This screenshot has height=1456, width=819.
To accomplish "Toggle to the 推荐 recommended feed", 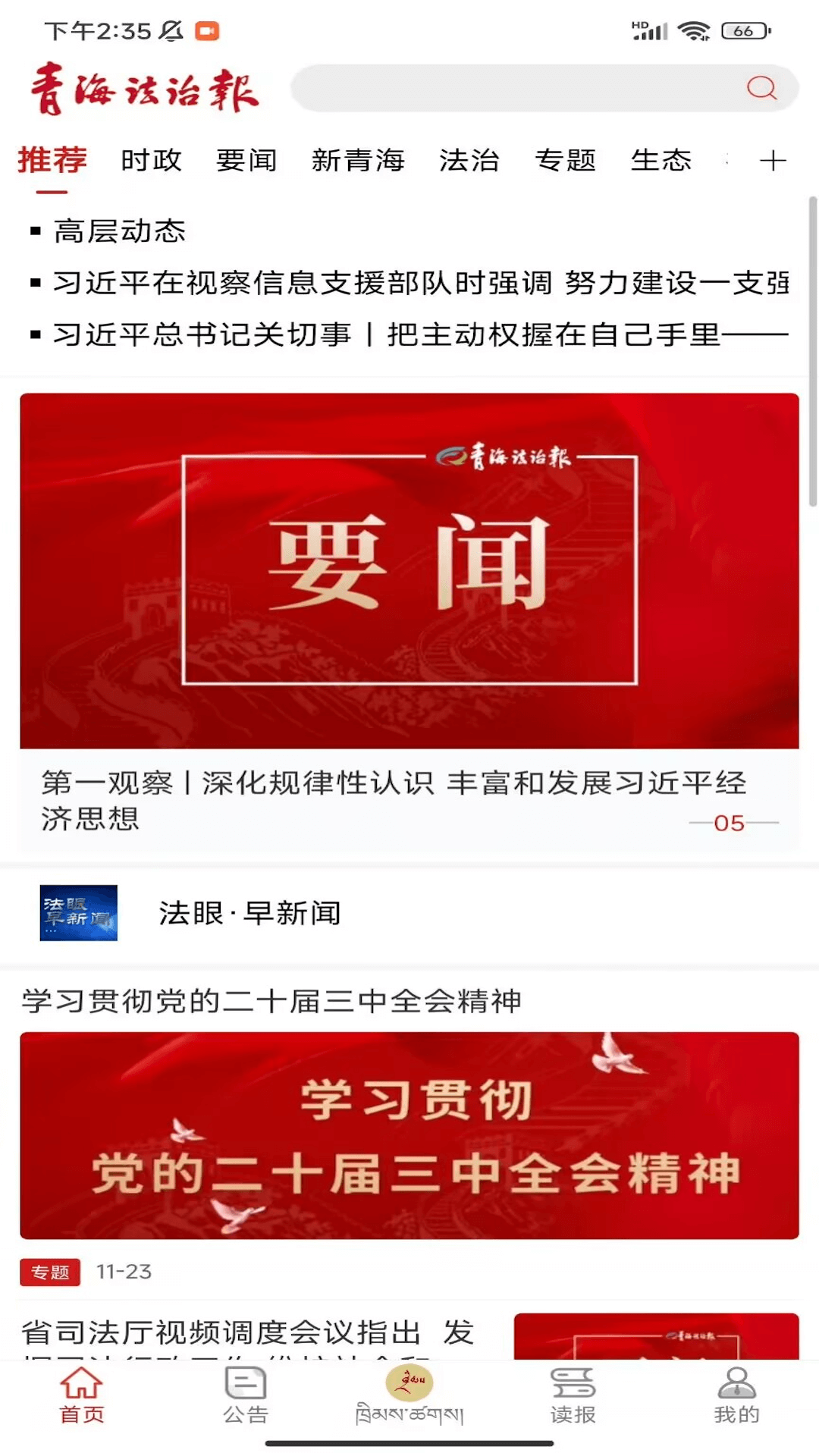I will tap(51, 161).
